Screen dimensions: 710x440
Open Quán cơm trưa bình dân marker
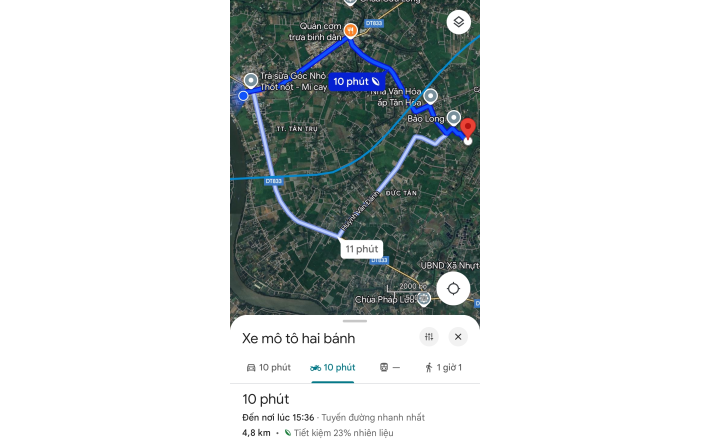[x=351, y=31]
